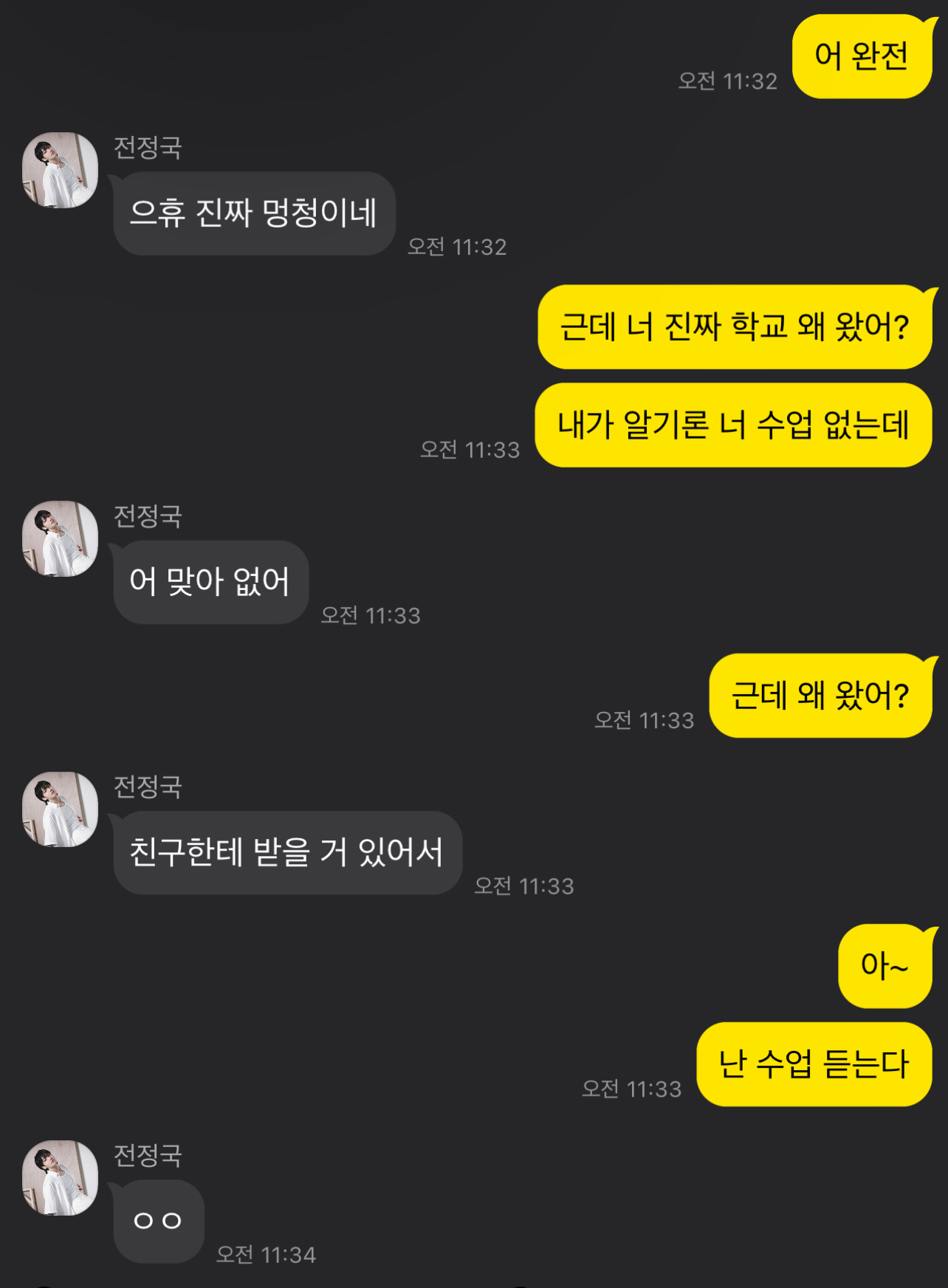Viewport: 948px width, 1288px height.
Task: View 전정국's profile from '친구한테 받을 거 있어서' message
Action: click(60, 809)
